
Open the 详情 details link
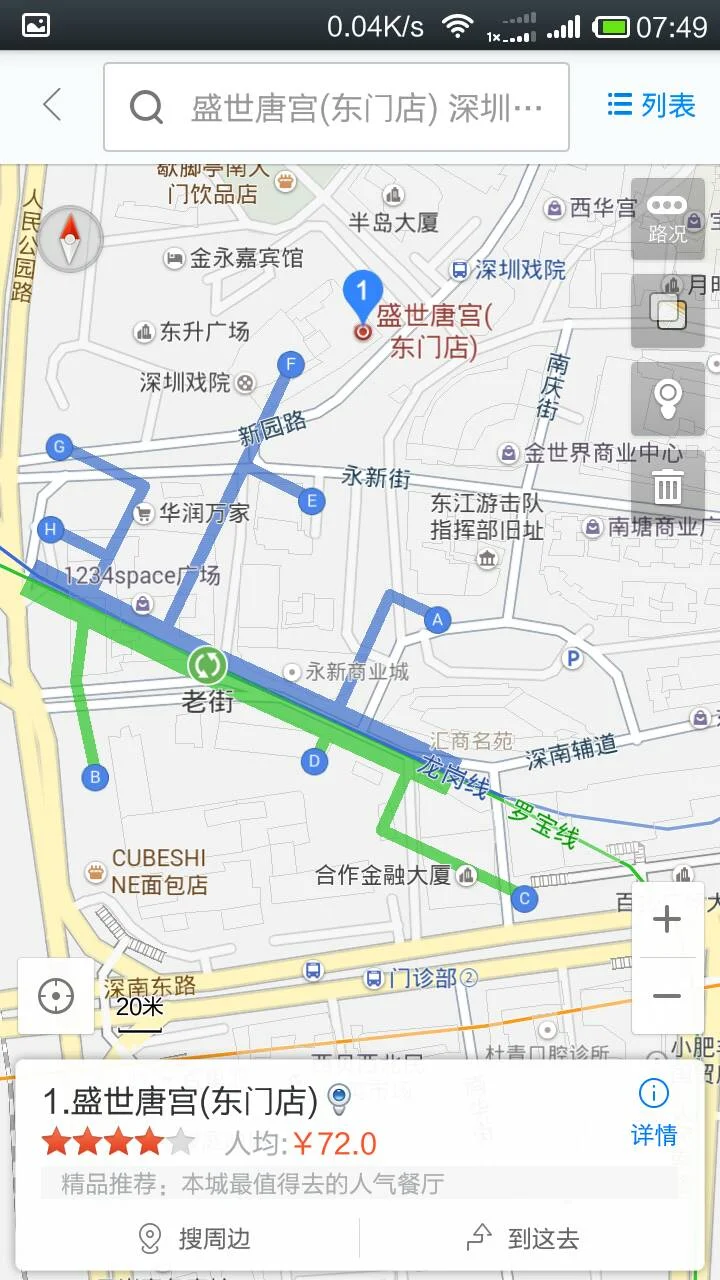655,1135
